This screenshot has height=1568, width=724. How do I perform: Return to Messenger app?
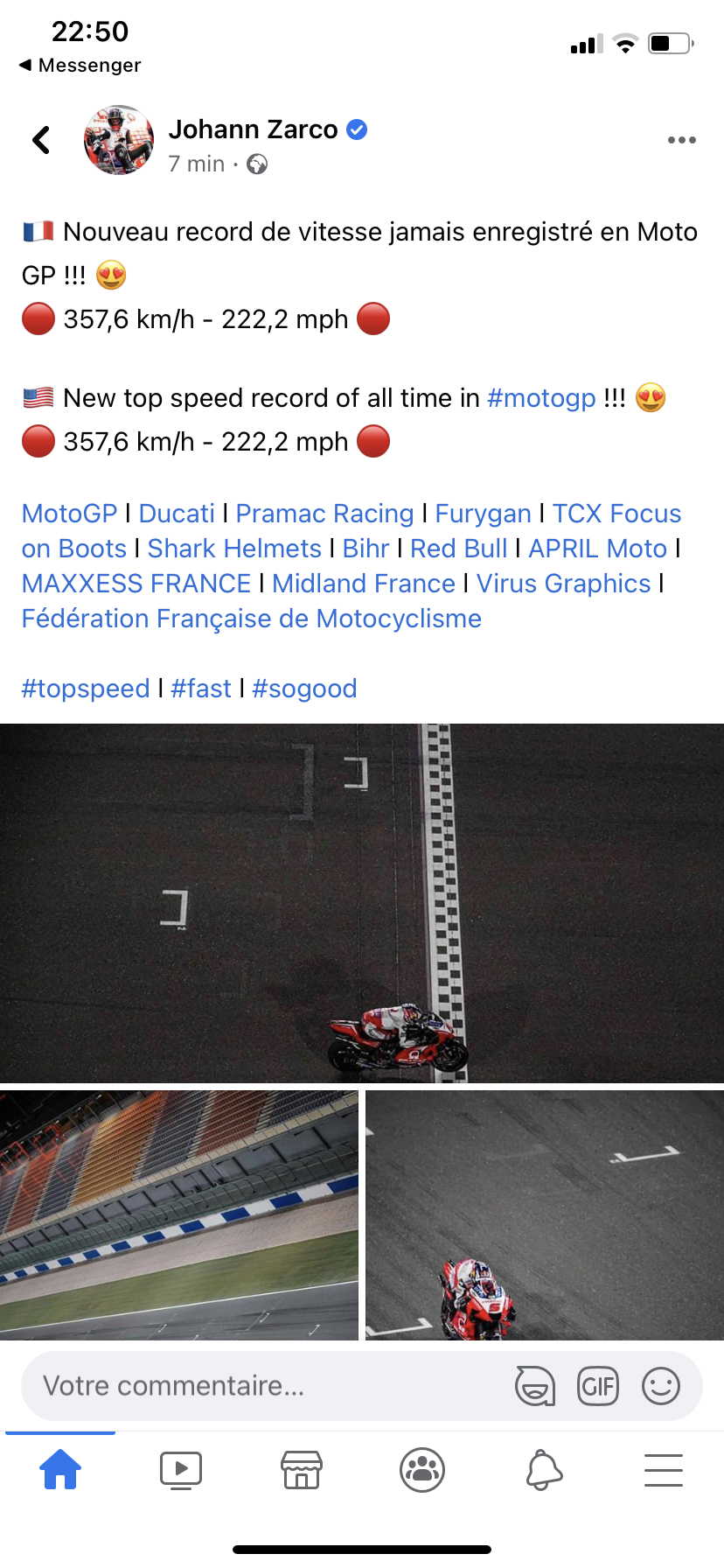coord(80,66)
